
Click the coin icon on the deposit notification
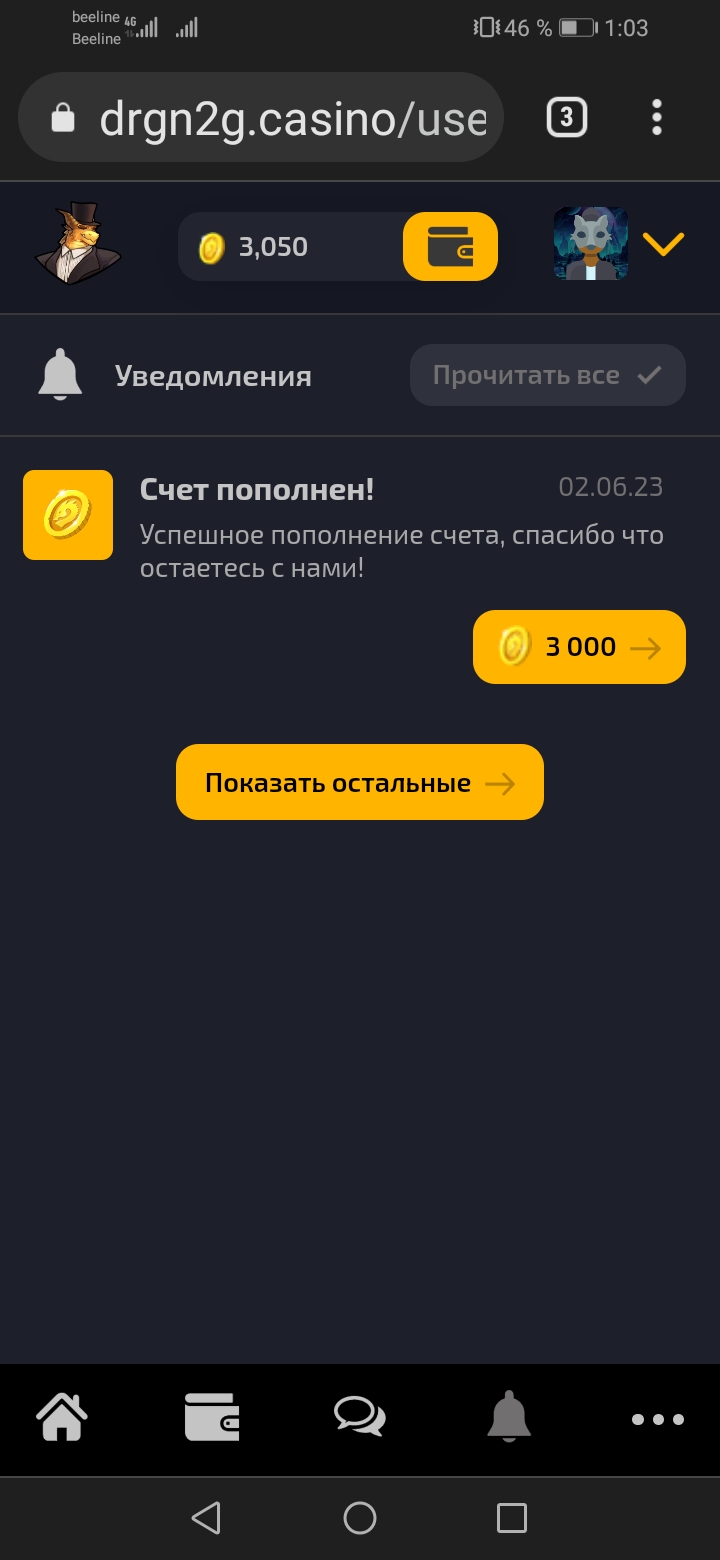click(x=67, y=515)
